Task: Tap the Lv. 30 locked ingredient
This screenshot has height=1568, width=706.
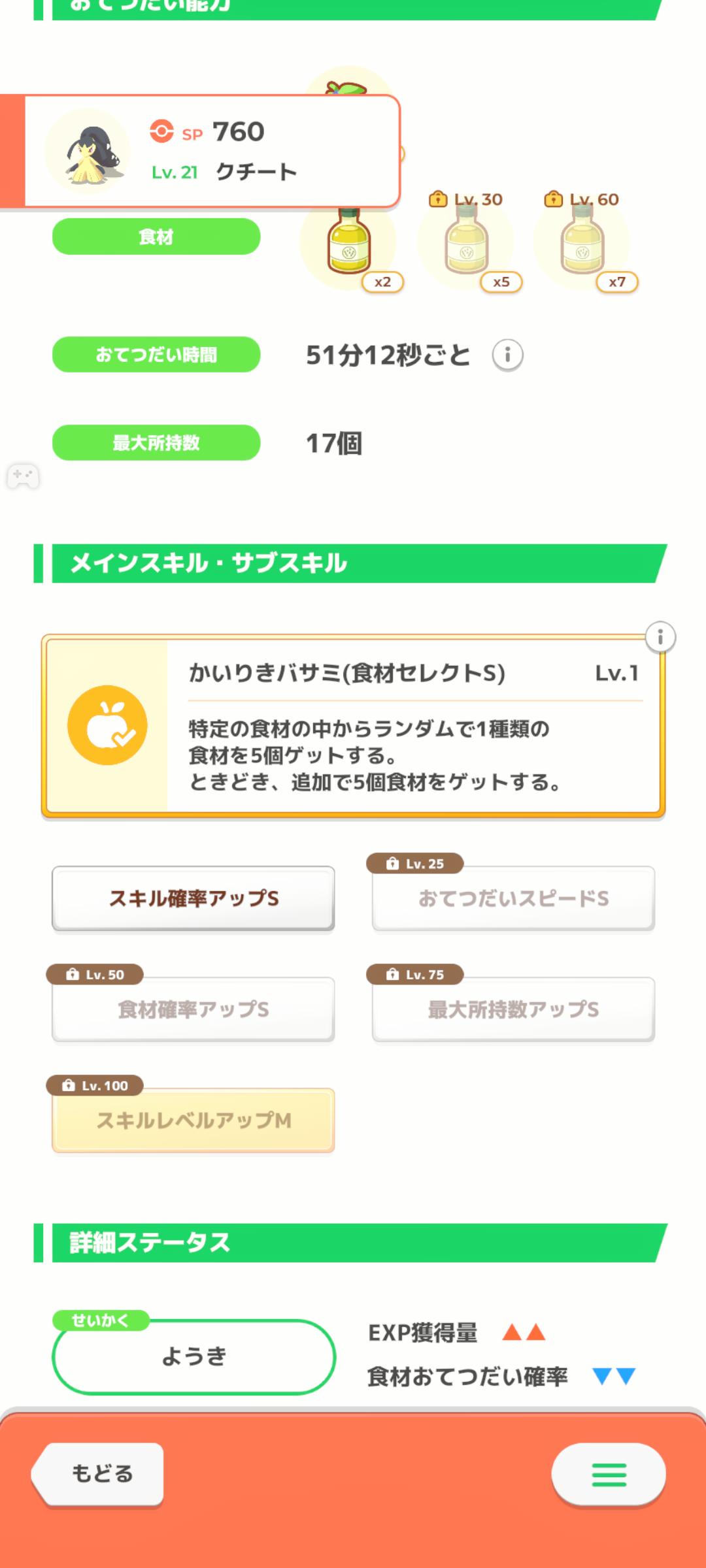Action: tap(467, 243)
